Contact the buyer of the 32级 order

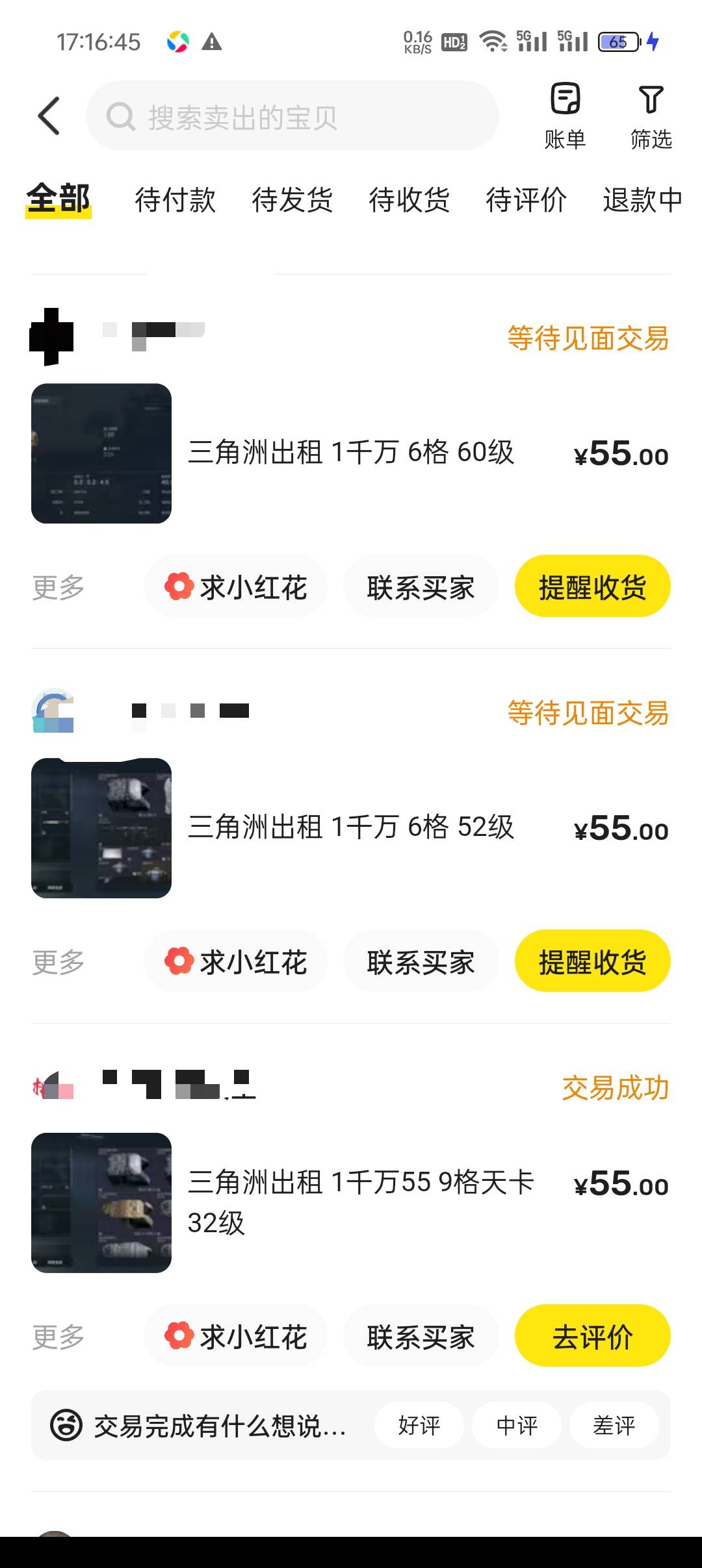click(x=421, y=1336)
